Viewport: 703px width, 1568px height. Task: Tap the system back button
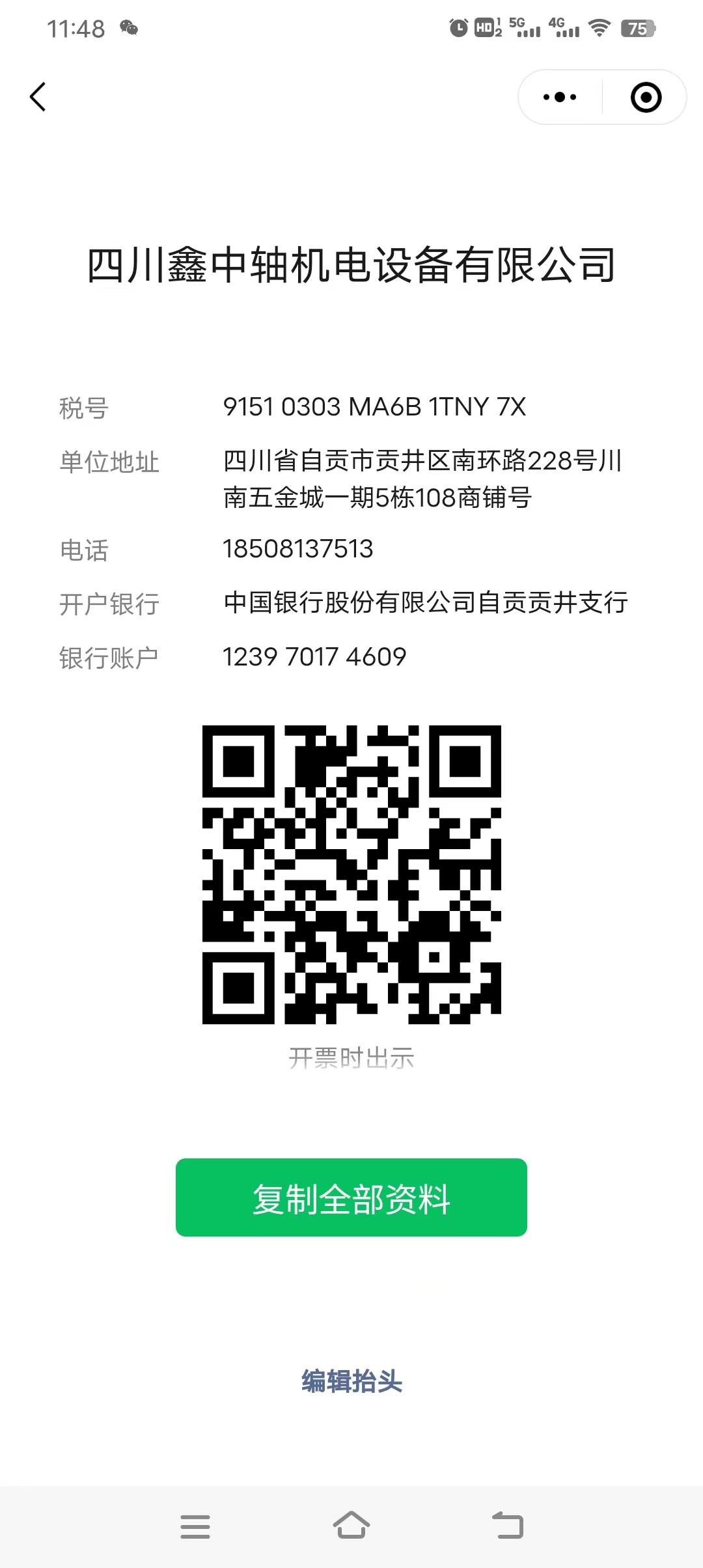click(508, 1526)
